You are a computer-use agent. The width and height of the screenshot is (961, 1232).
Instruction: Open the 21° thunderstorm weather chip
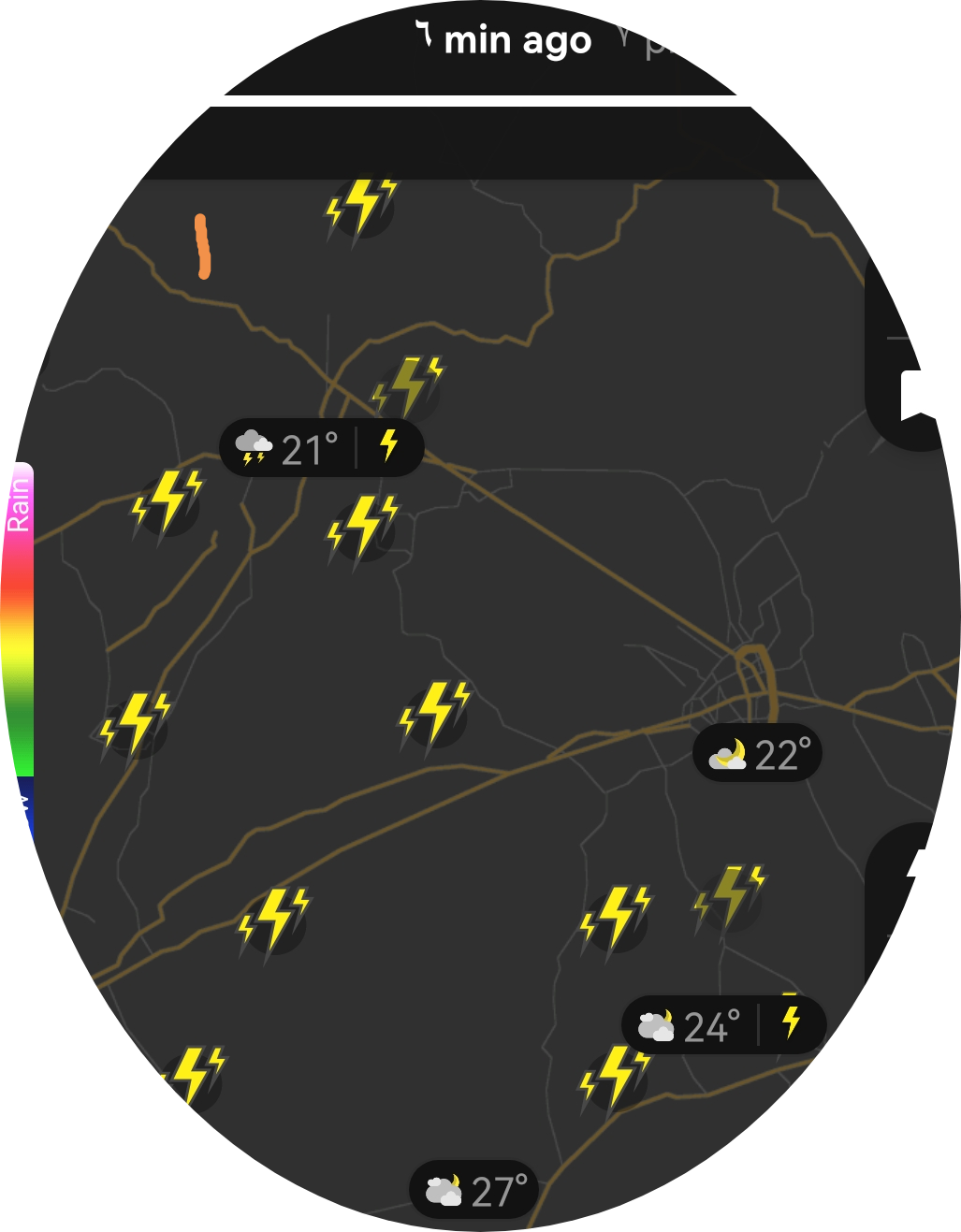tap(320, 449)
